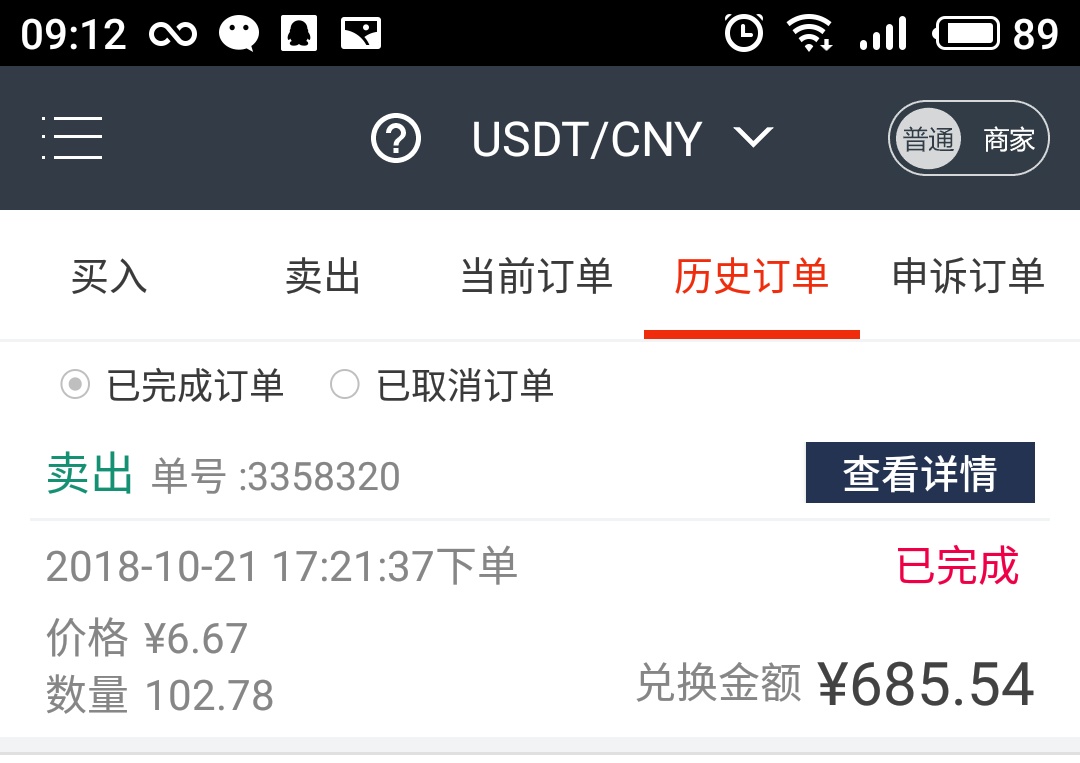View details of order 3358320
This screenshot has width=1080, height=763.
tap(919, 473)
